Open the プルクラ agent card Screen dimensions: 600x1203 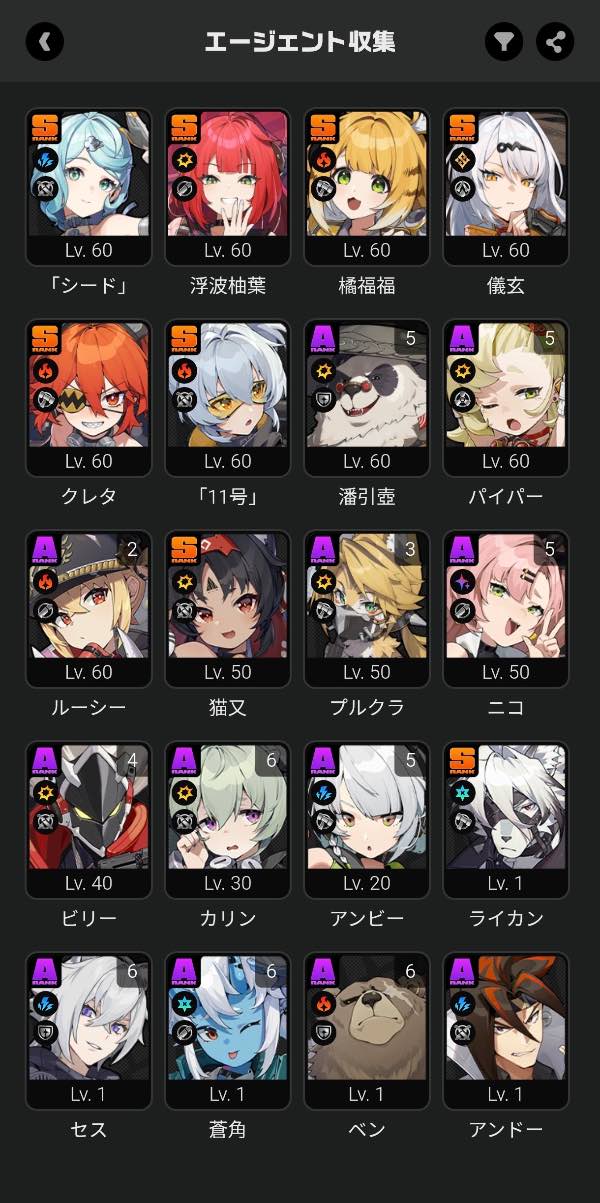[366, 609]
